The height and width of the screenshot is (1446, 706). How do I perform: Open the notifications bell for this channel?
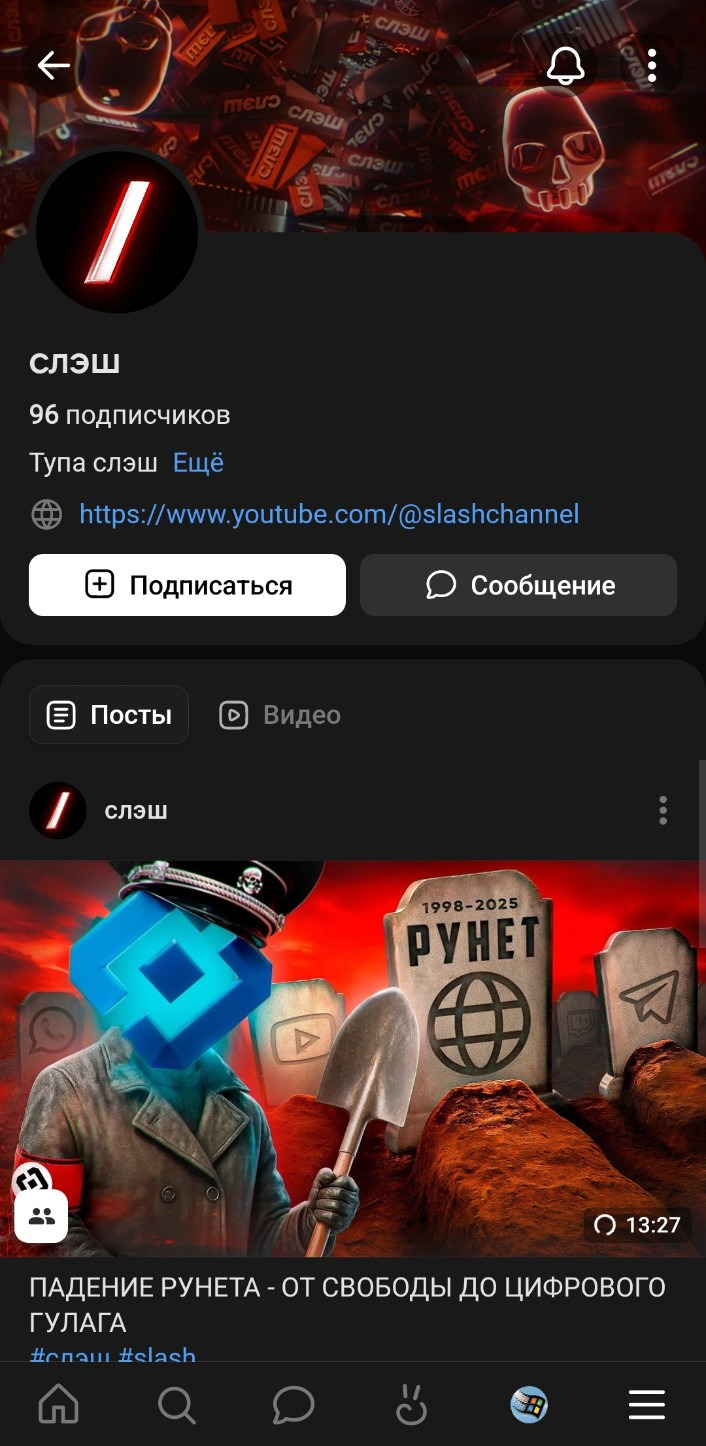pos(566,66)
